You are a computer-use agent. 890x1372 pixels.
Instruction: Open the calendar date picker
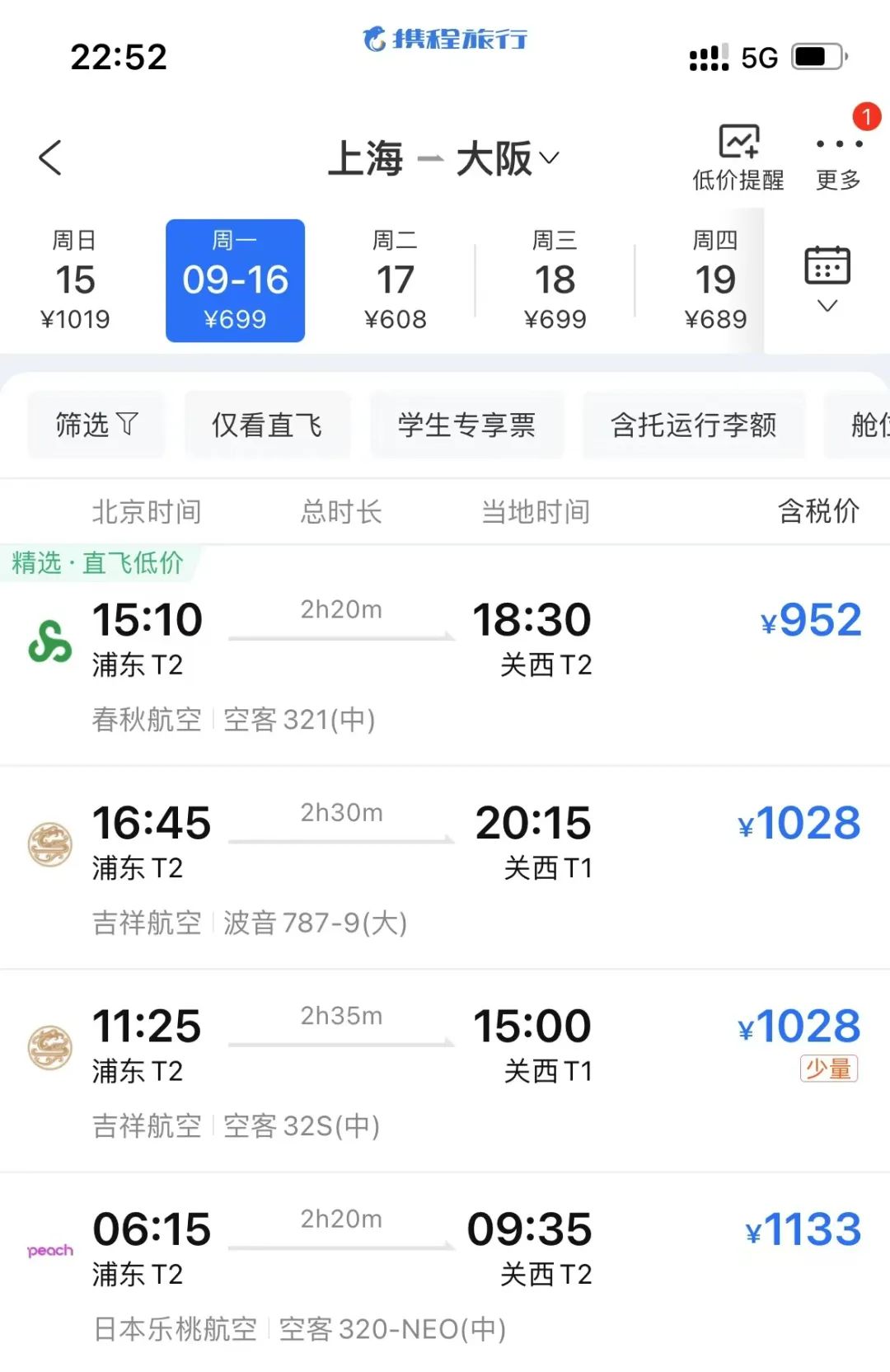[x=827, y=279]
